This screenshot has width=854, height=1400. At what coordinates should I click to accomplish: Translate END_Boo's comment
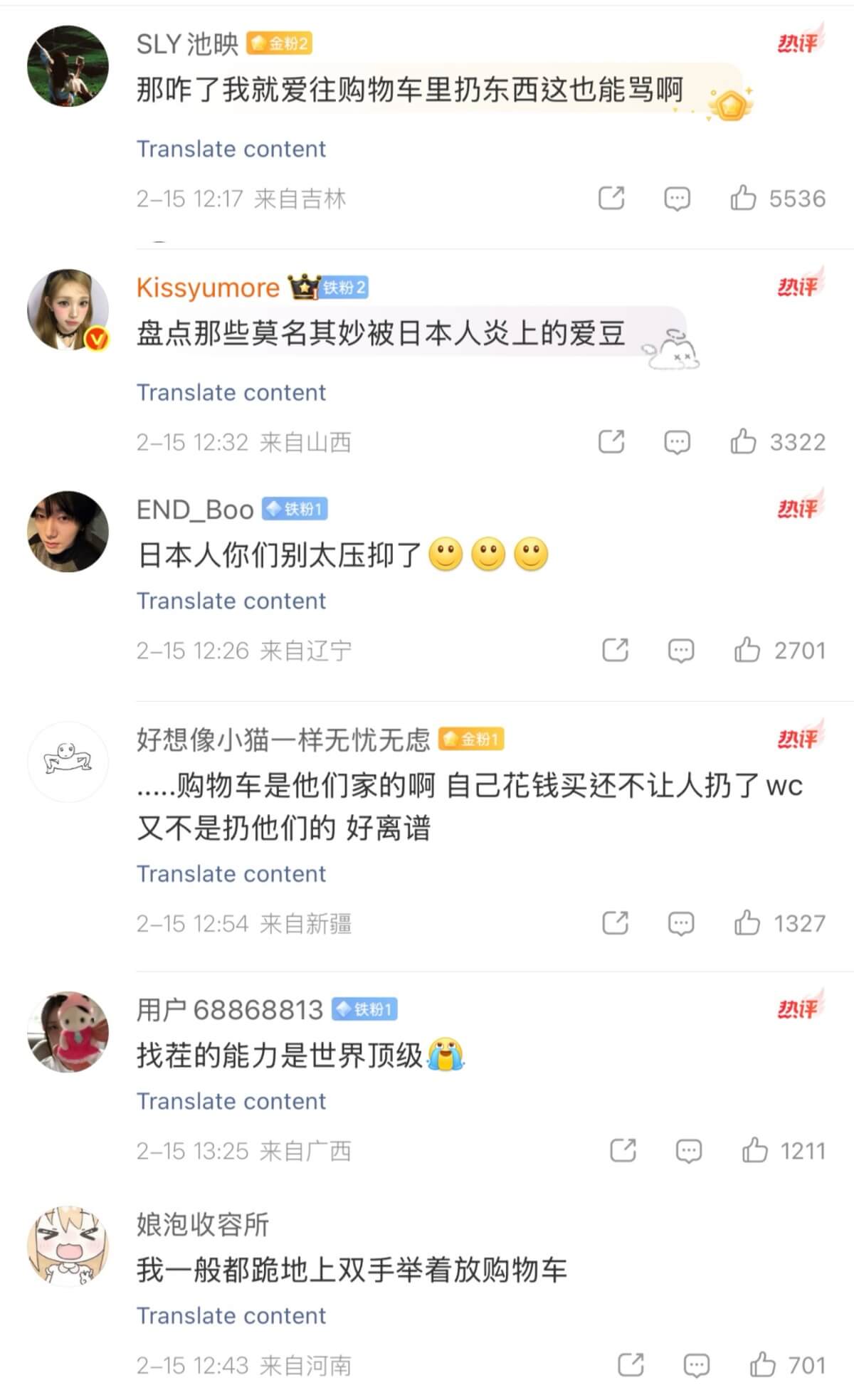tap(231, 601)
